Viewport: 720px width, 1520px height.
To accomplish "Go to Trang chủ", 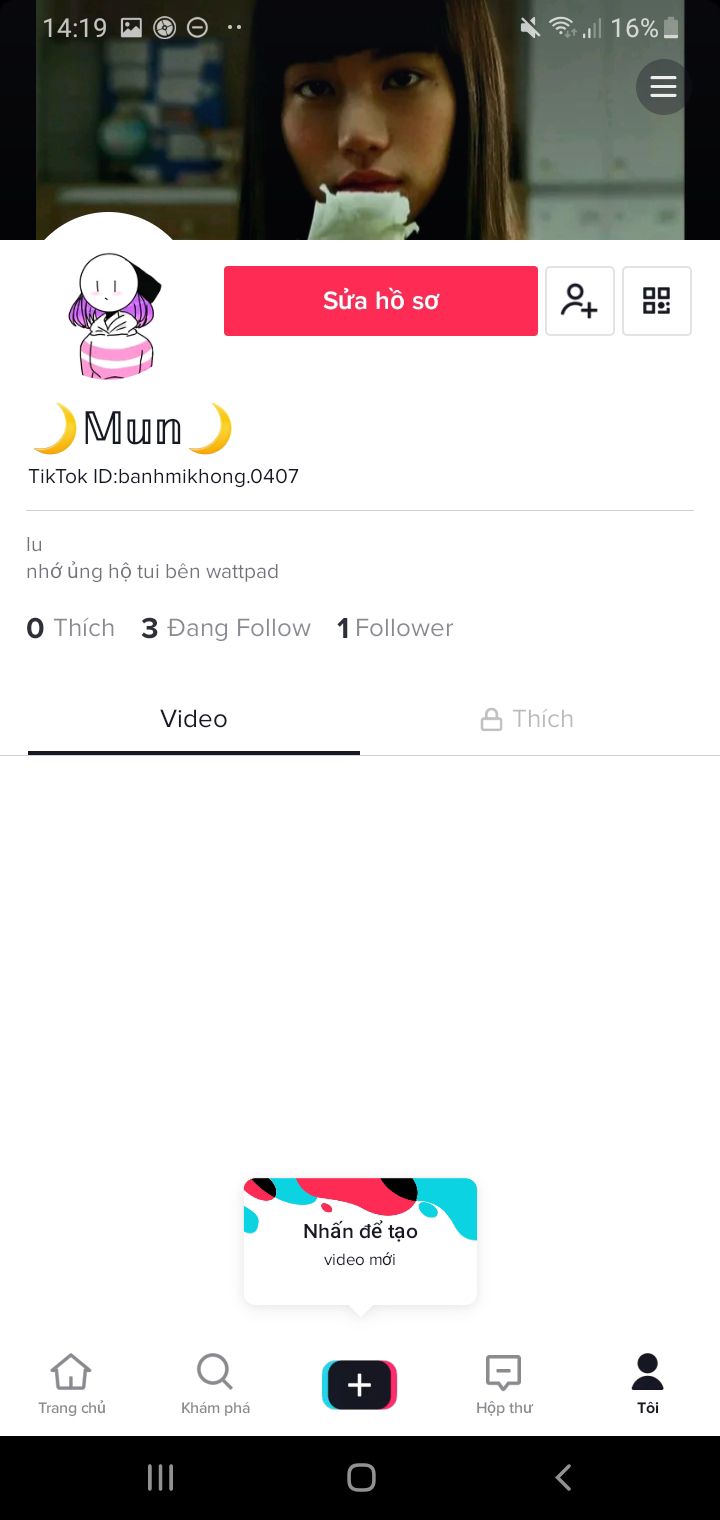I will (72, 1384).
